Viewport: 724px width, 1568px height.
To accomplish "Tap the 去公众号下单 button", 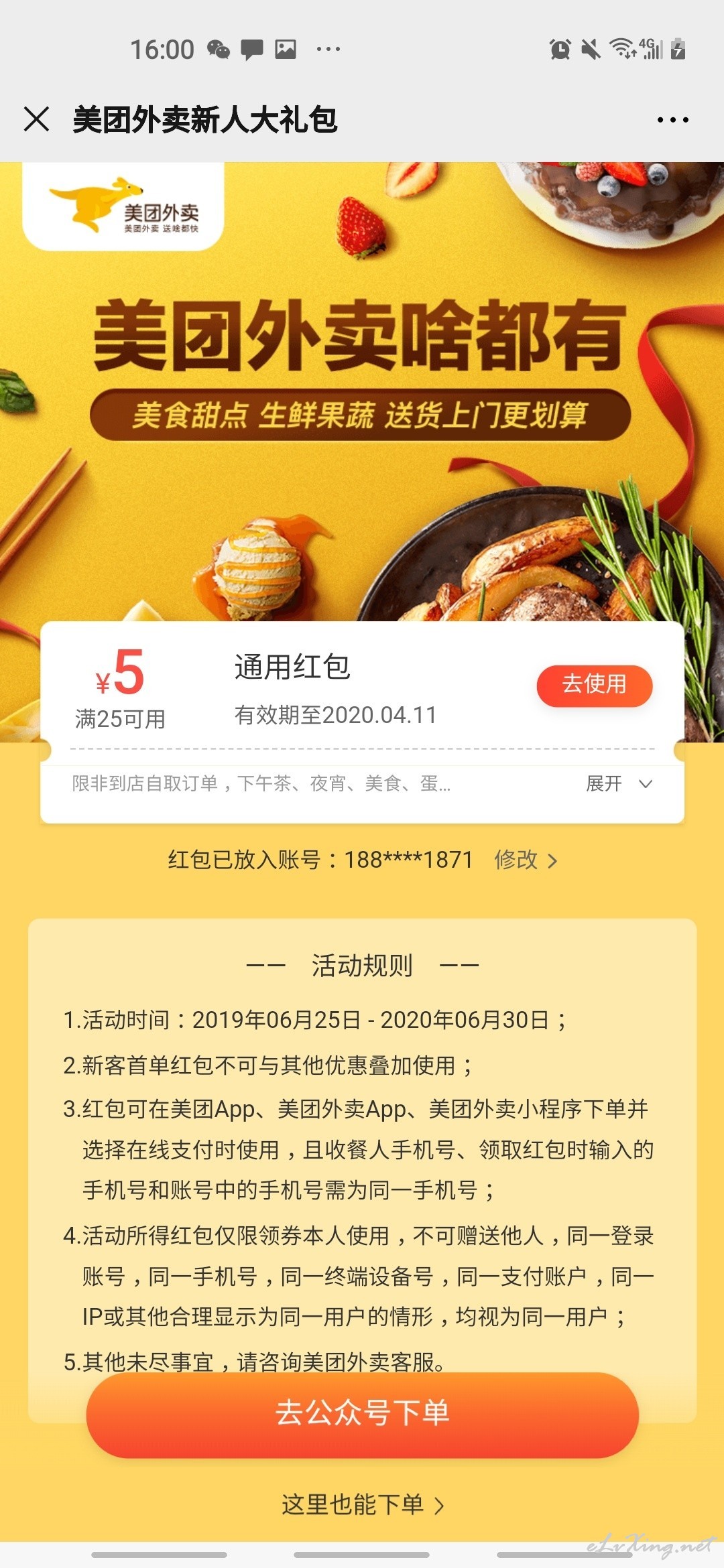I will (362, 1414).
